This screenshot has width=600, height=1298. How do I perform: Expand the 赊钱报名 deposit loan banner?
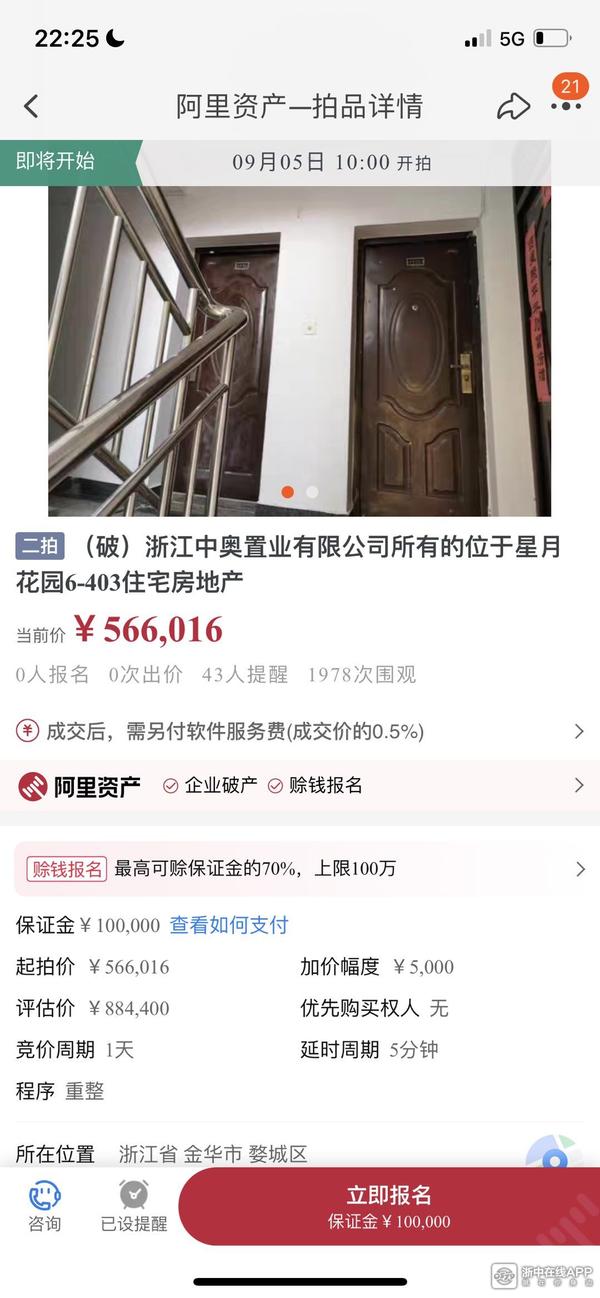point(300,869)
